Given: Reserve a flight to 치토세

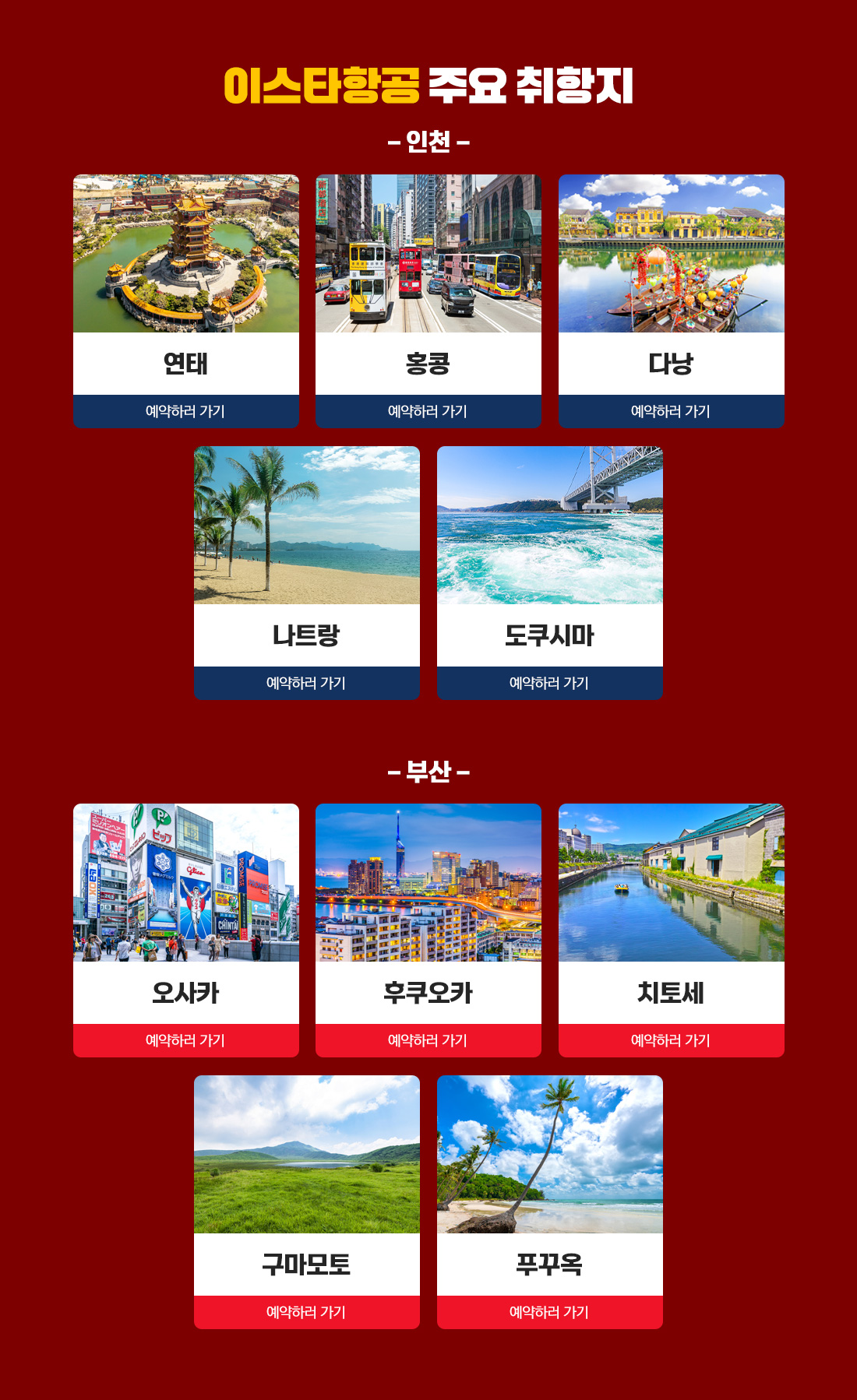Looking at the screenshot, I should [x=671, y=1040].
